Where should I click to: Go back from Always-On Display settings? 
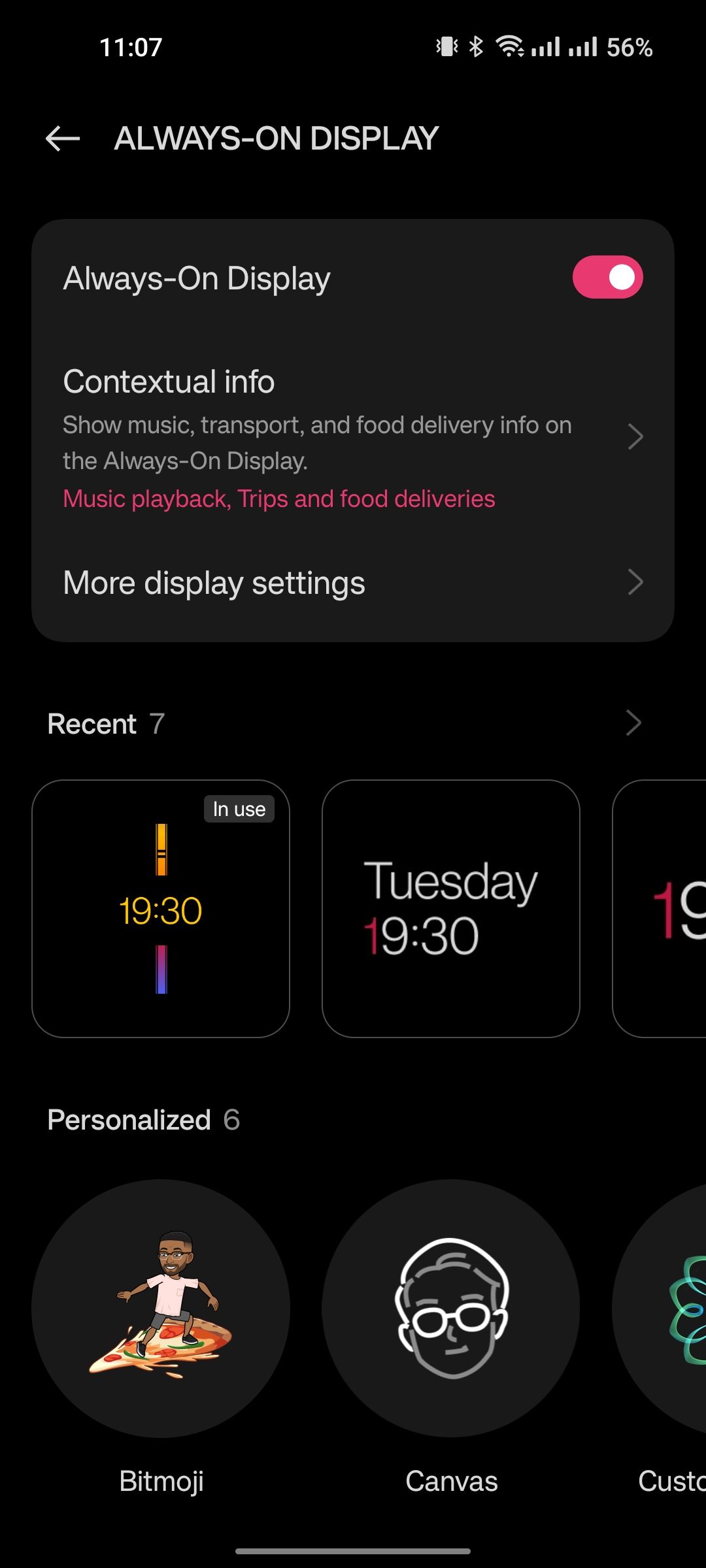click(x=63, y=139)
